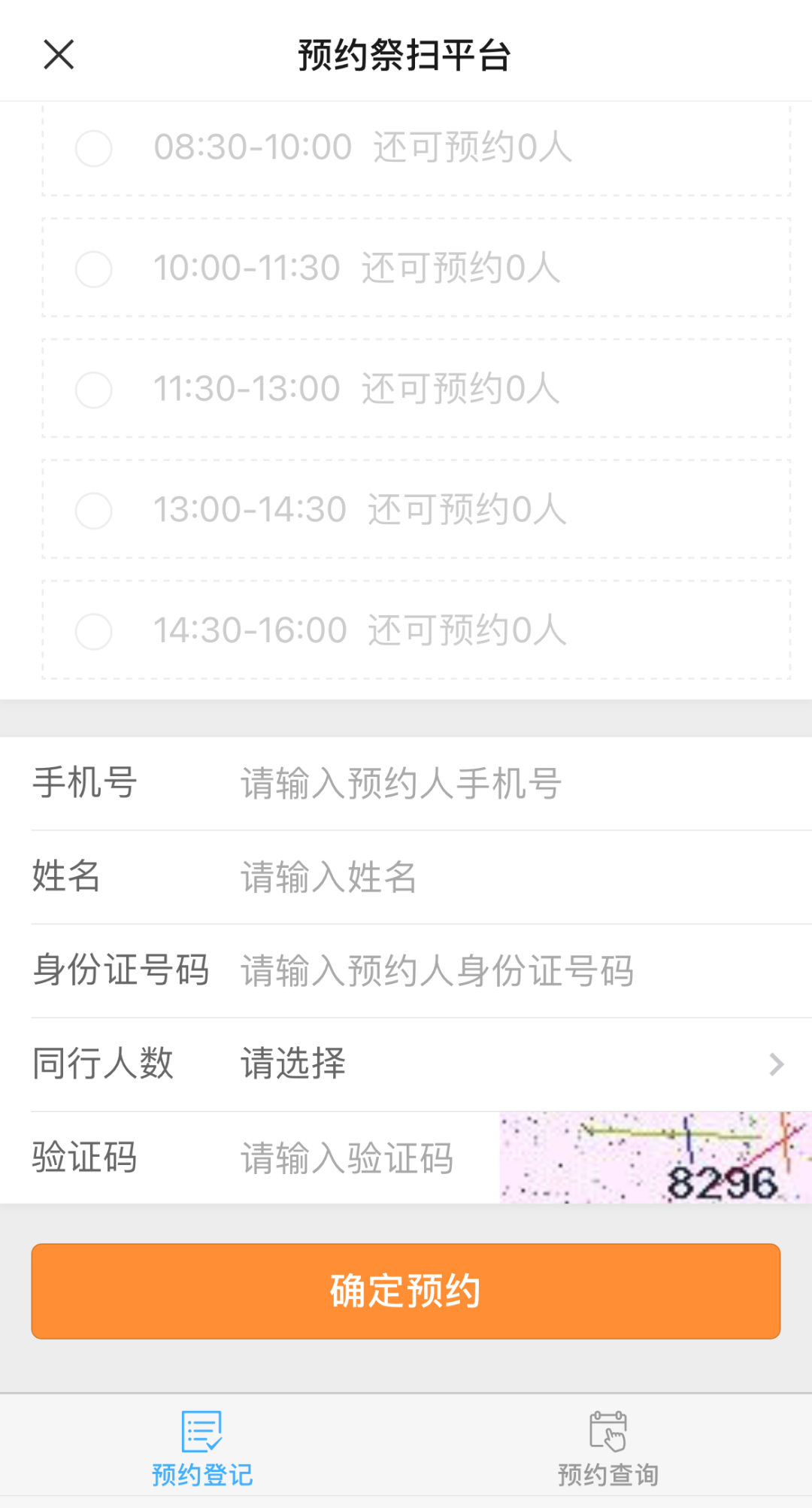
Task: Select the 08:30-10:00 time slot
Action: click(94, 148)
